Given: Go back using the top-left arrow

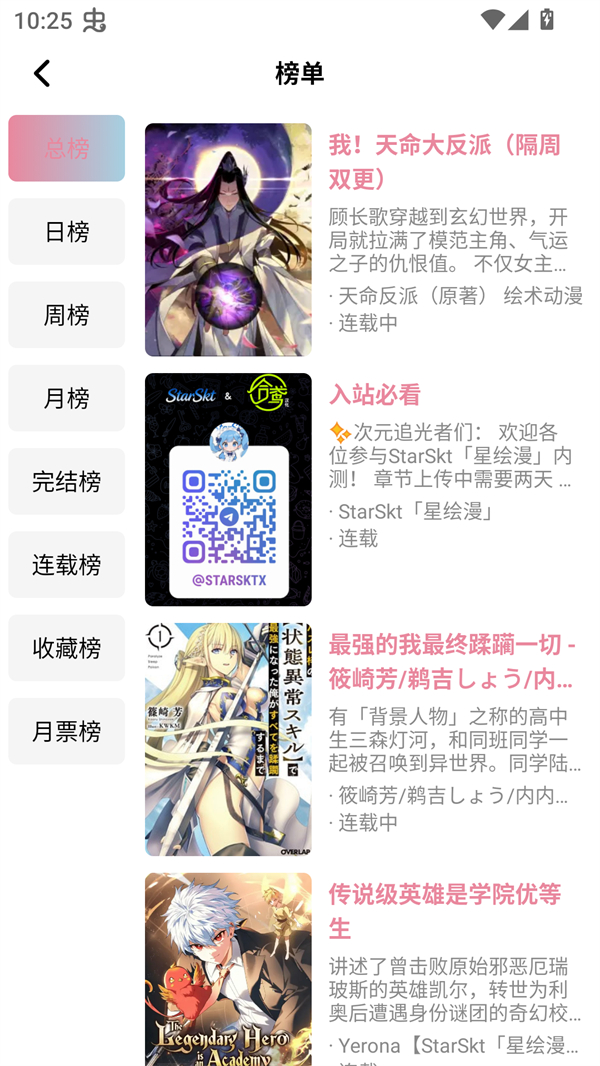Looking at the screenshot, I should [42, 73].
